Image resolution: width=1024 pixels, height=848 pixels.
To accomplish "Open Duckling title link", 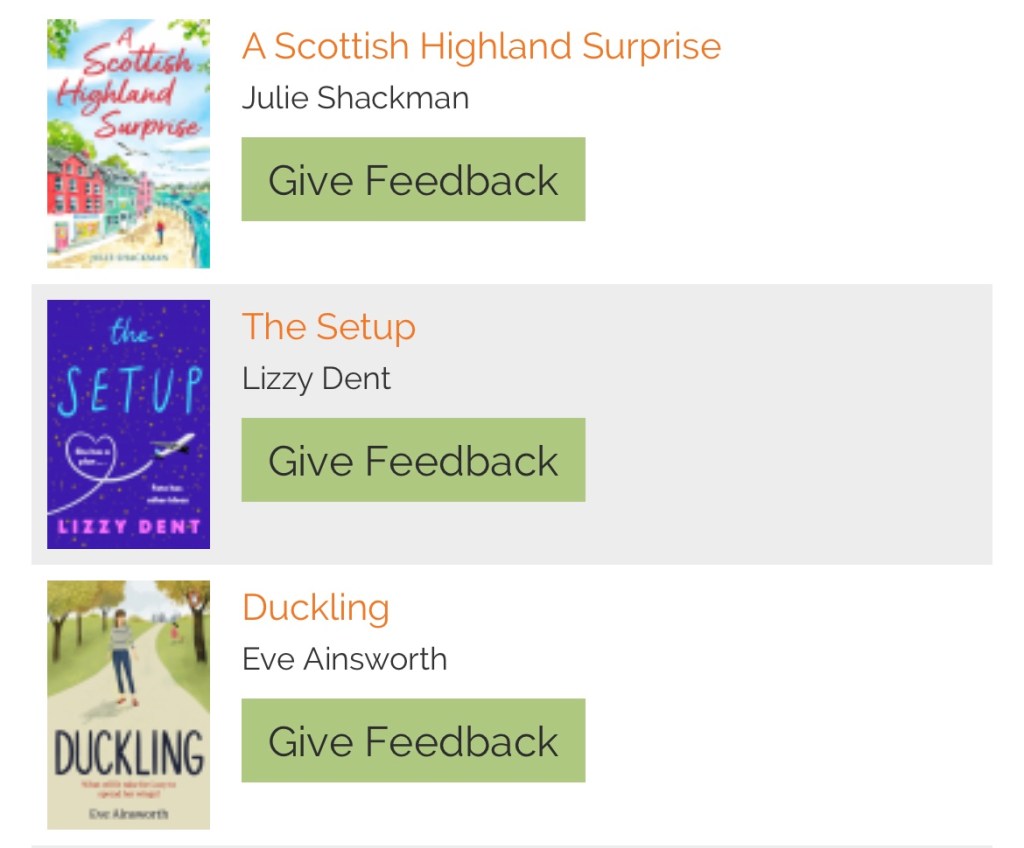I will point(316,608).
